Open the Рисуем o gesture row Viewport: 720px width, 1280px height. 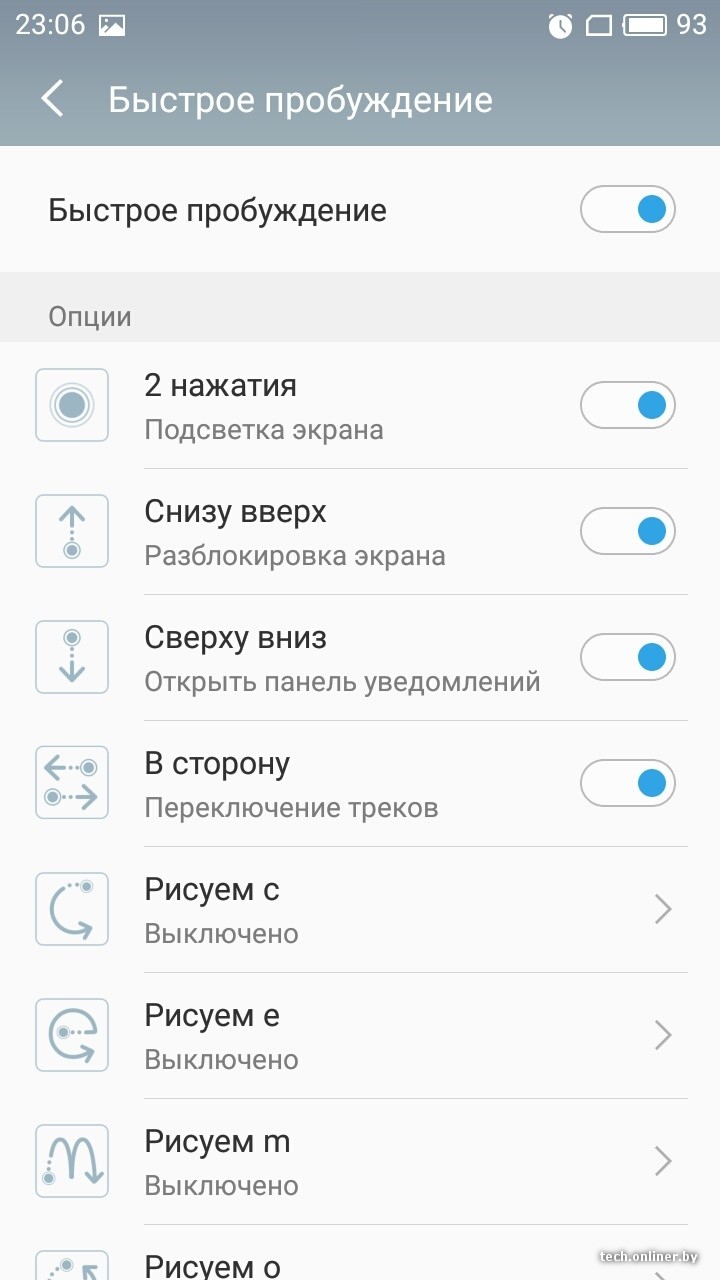click(x=400, y=1264)
